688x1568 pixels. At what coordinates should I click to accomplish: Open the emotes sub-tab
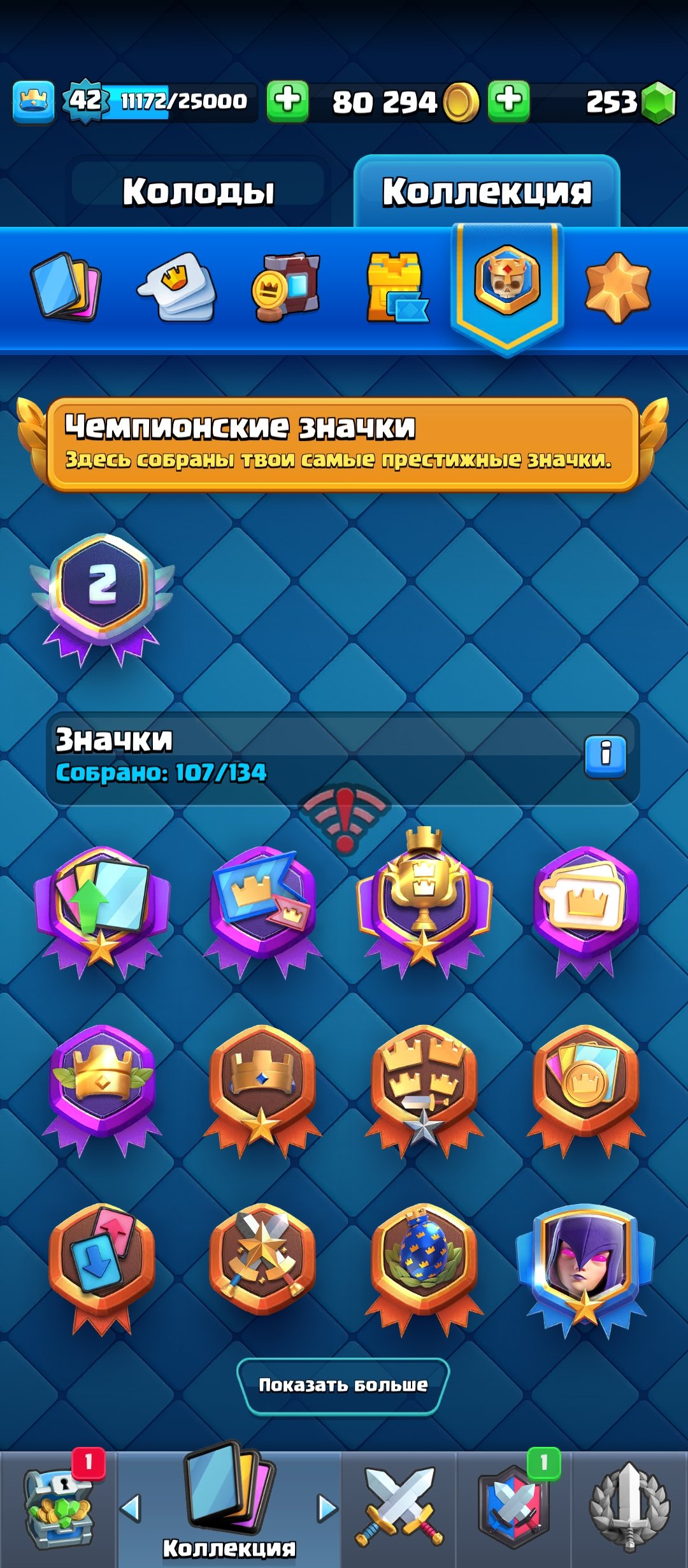pyautogui.click(x=177, y=287)
